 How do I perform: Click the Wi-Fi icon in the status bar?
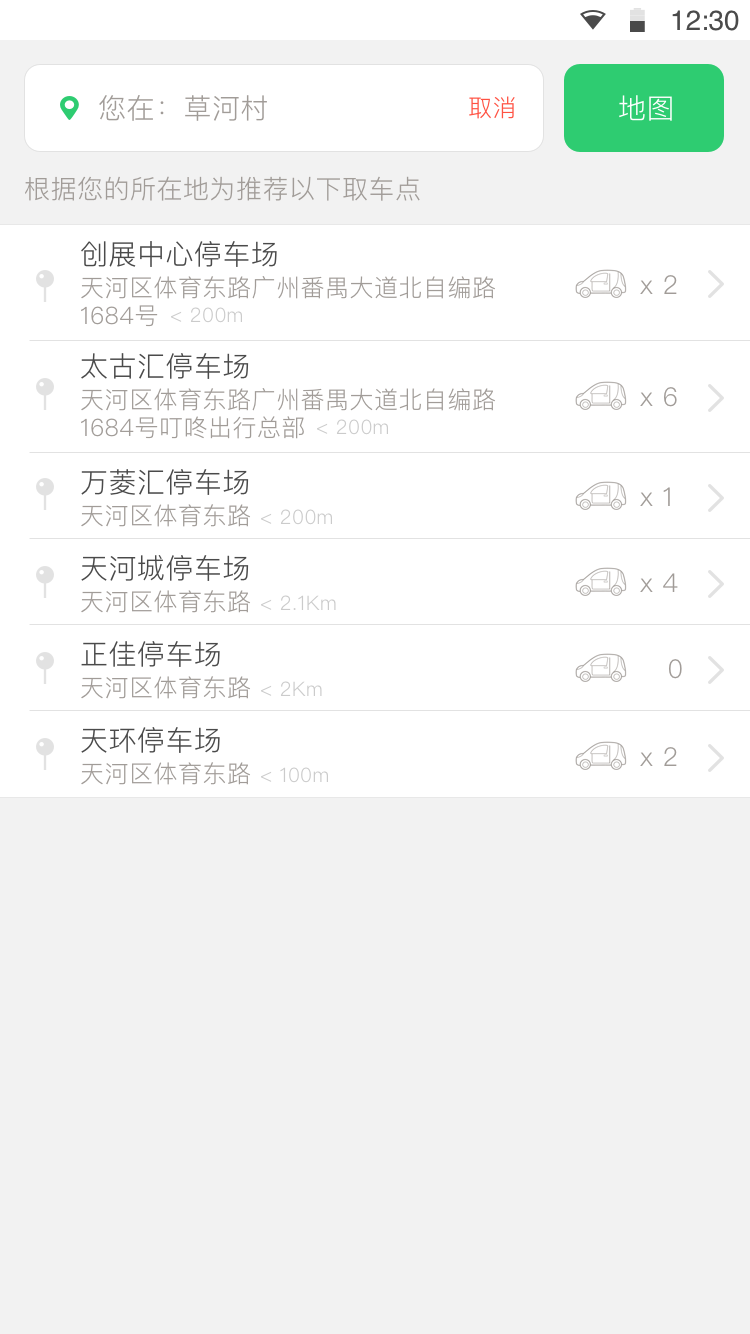point(592,19)
